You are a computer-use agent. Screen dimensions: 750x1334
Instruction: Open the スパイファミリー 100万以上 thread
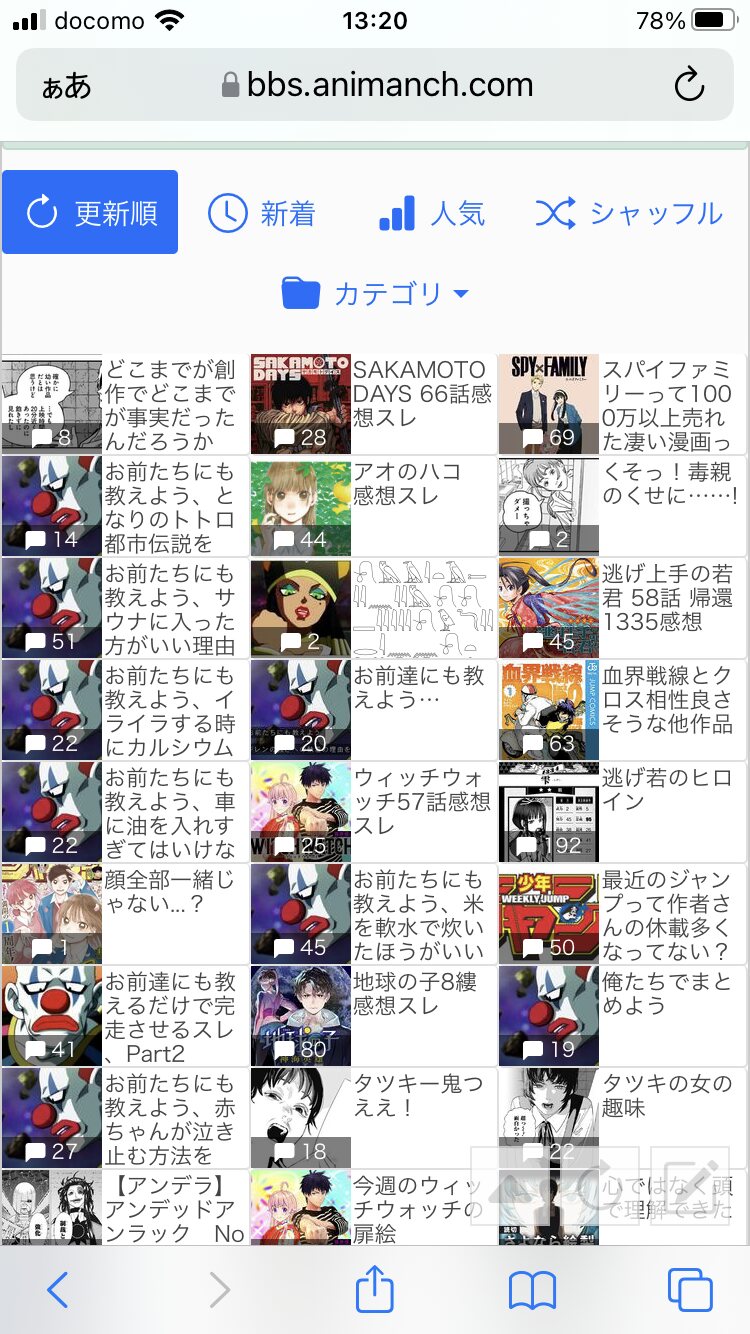666,405
